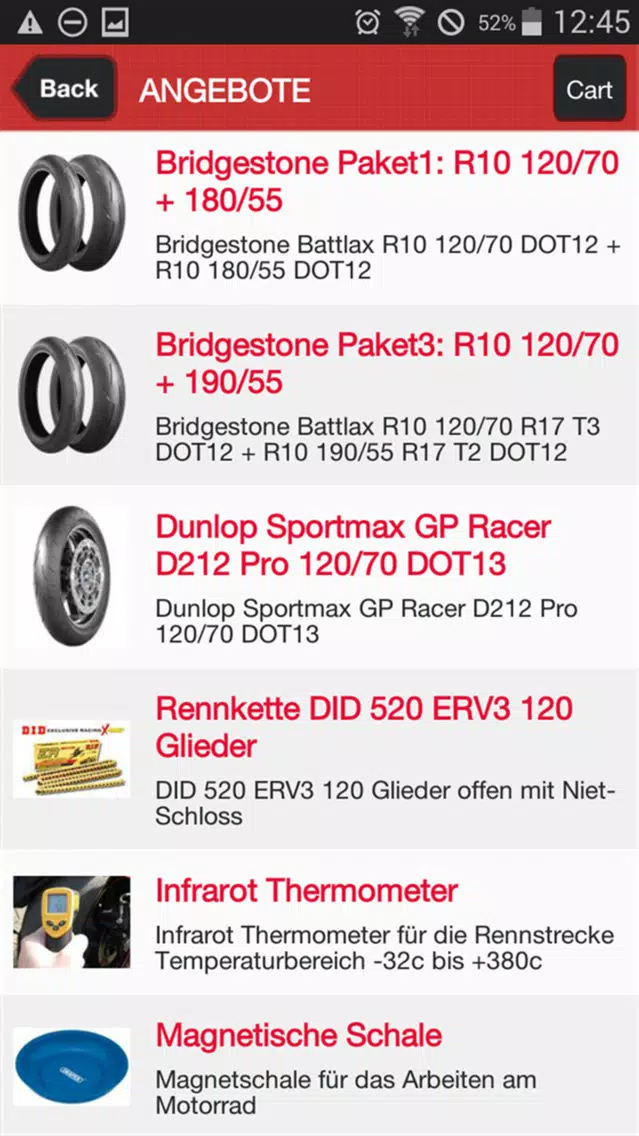This screenshot has height=1136, width=639.
Task: Open Bridgestone Paket1 R10 120/70 + 180/55 offer
Action: click(x=320, y=218)
